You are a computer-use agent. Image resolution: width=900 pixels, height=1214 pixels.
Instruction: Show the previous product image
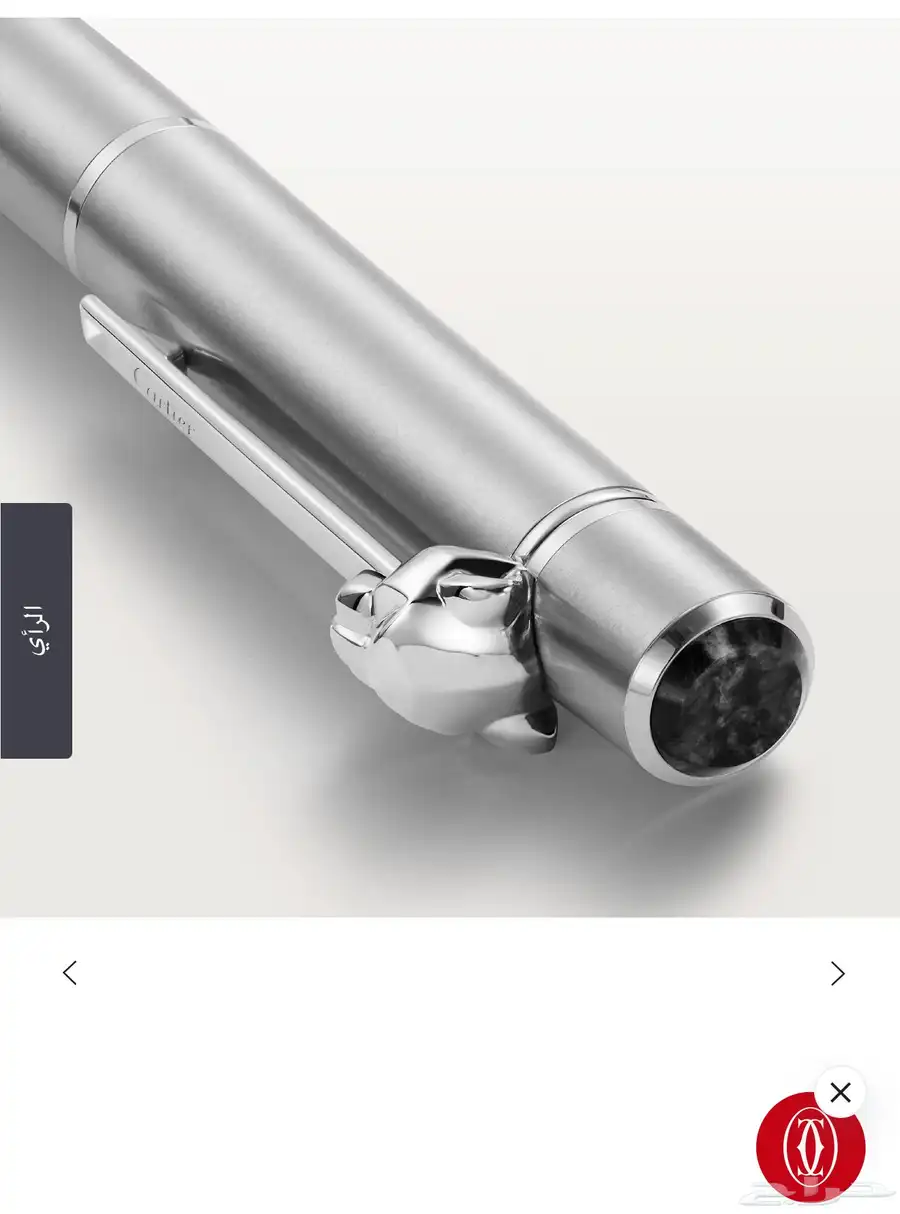click(x=69, y=973)
